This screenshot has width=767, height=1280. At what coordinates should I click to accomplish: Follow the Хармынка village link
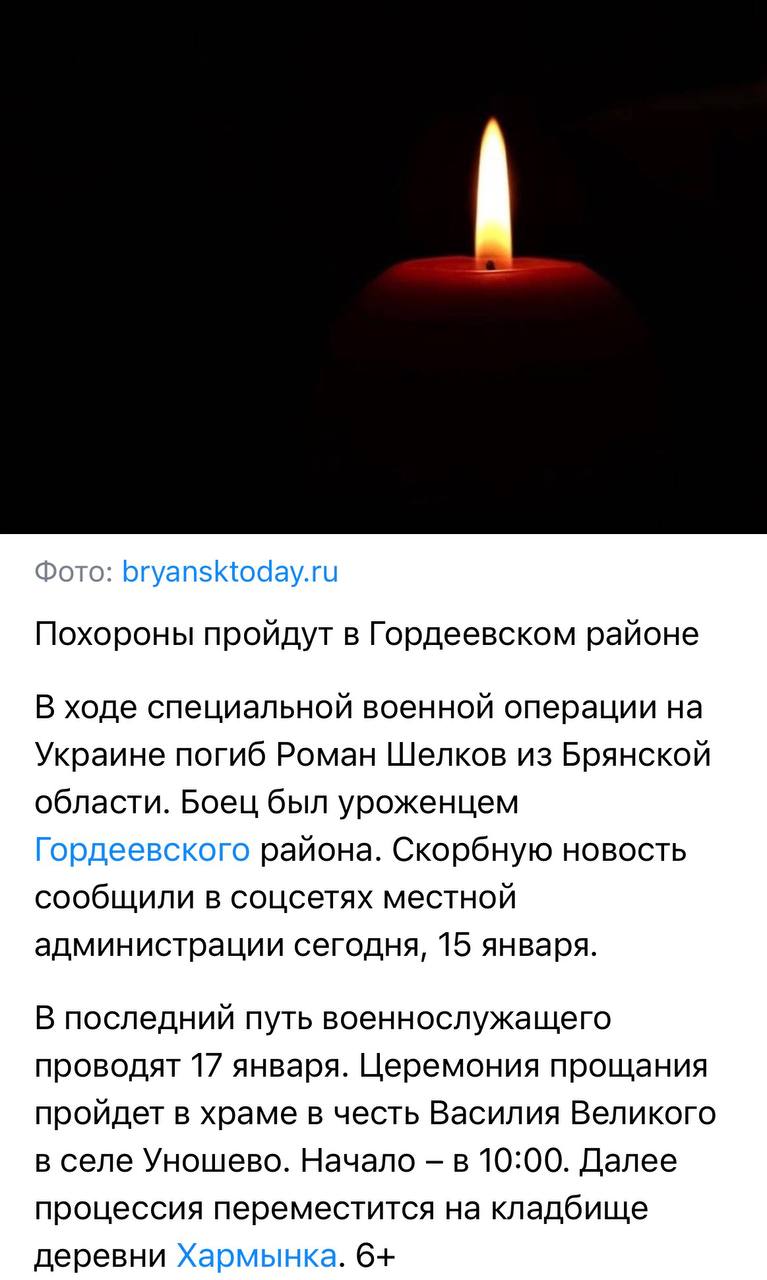[x=256, y=1254]
